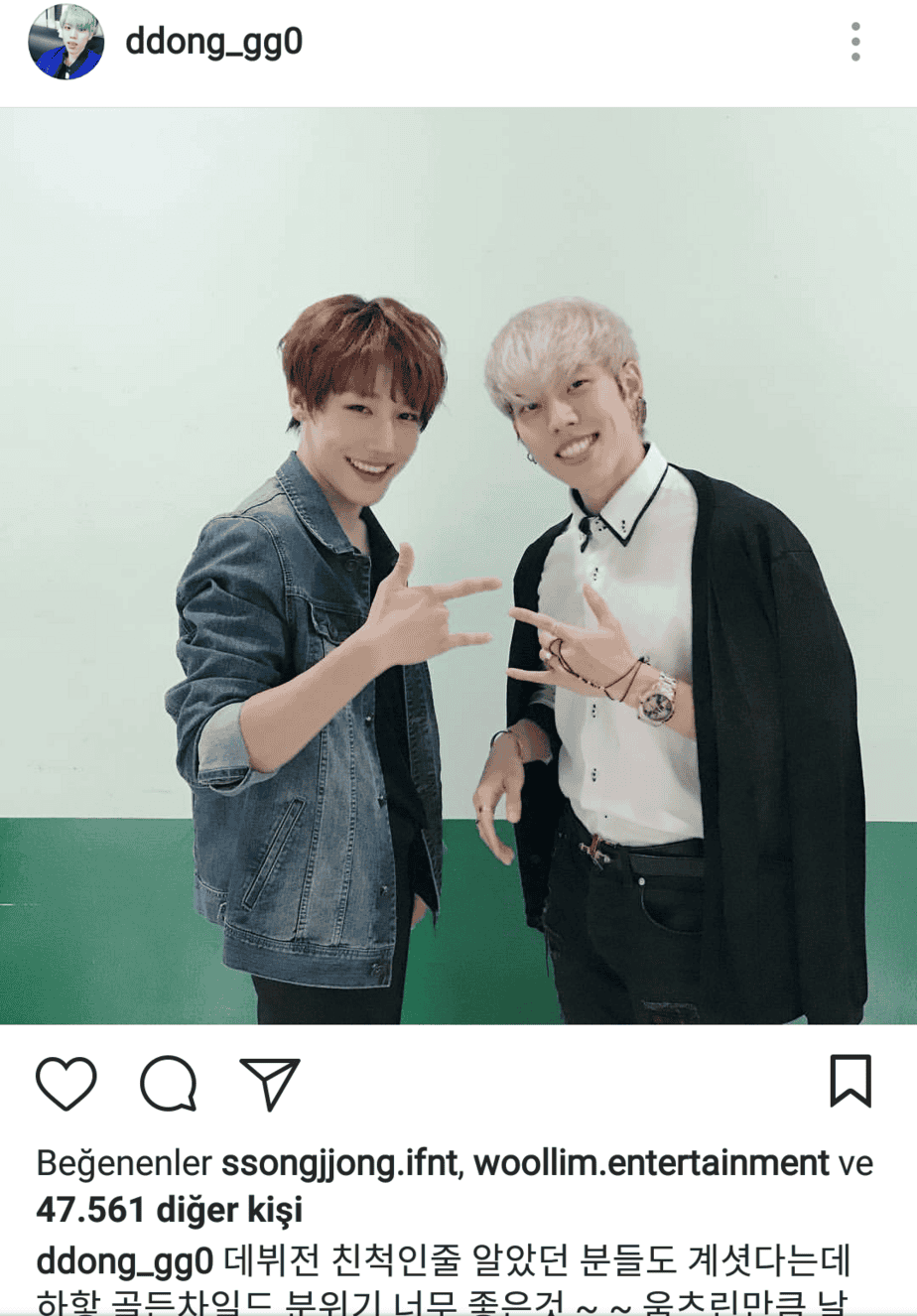The image size is (917, 1316).
Task: Open ddong_gg0 username in caption
Action: pyautogui.click(x=124, y=1261)
